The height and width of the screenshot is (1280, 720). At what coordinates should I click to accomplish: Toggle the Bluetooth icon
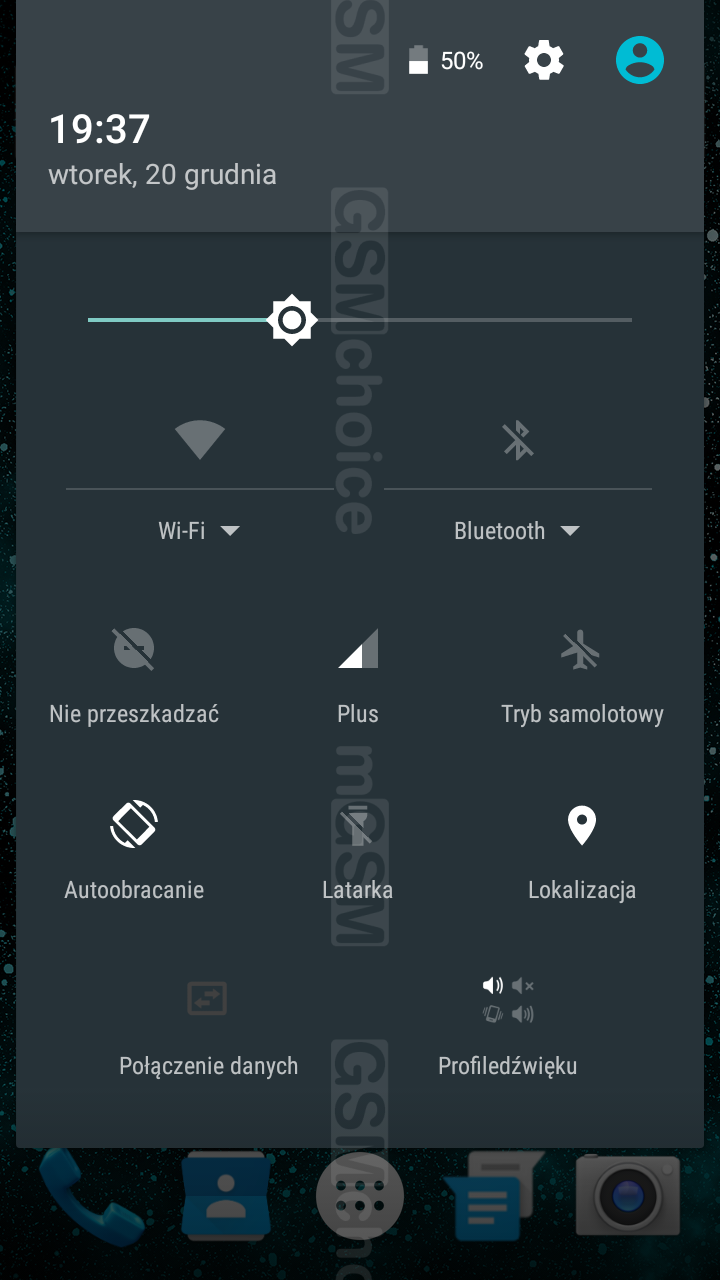coord(518,440)
